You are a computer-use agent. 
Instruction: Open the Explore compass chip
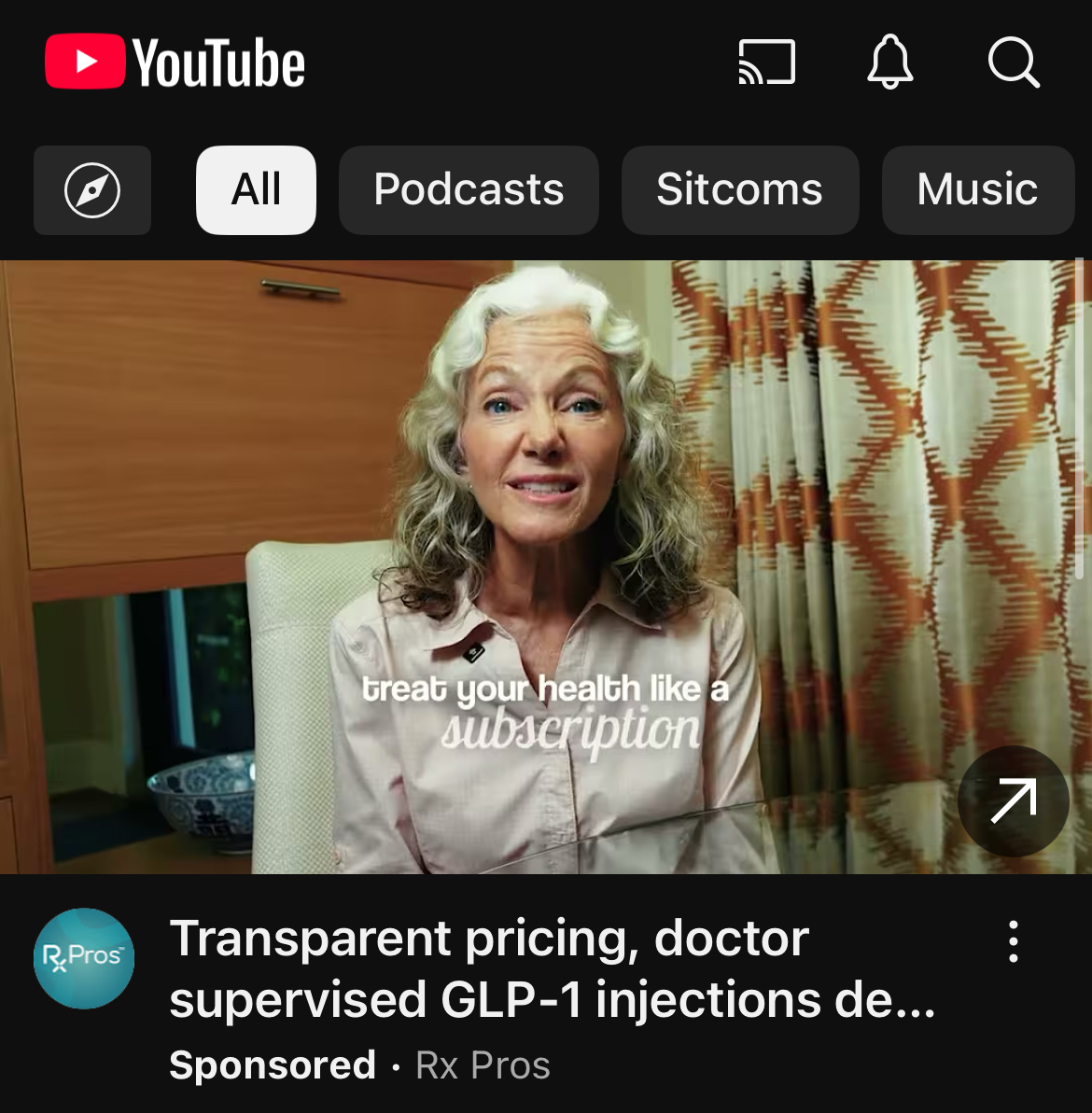coord(92,190)
